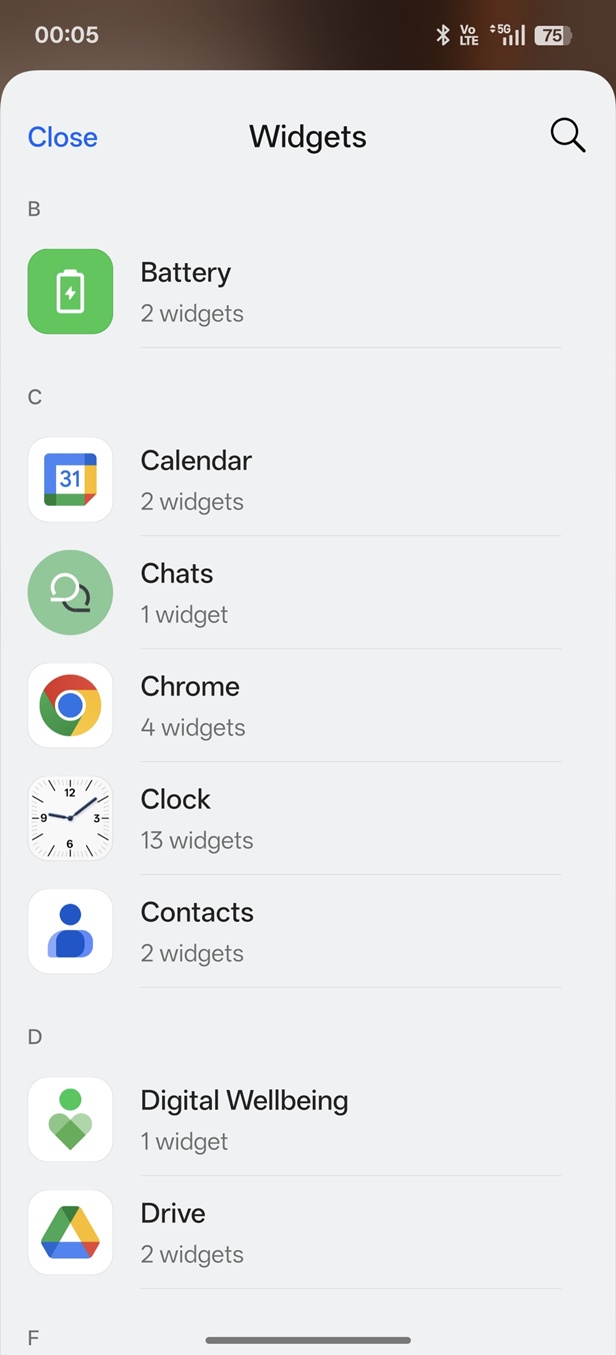The image size is (616, 1355).
Task: Open Battery widgets
Action: point(294,291)
